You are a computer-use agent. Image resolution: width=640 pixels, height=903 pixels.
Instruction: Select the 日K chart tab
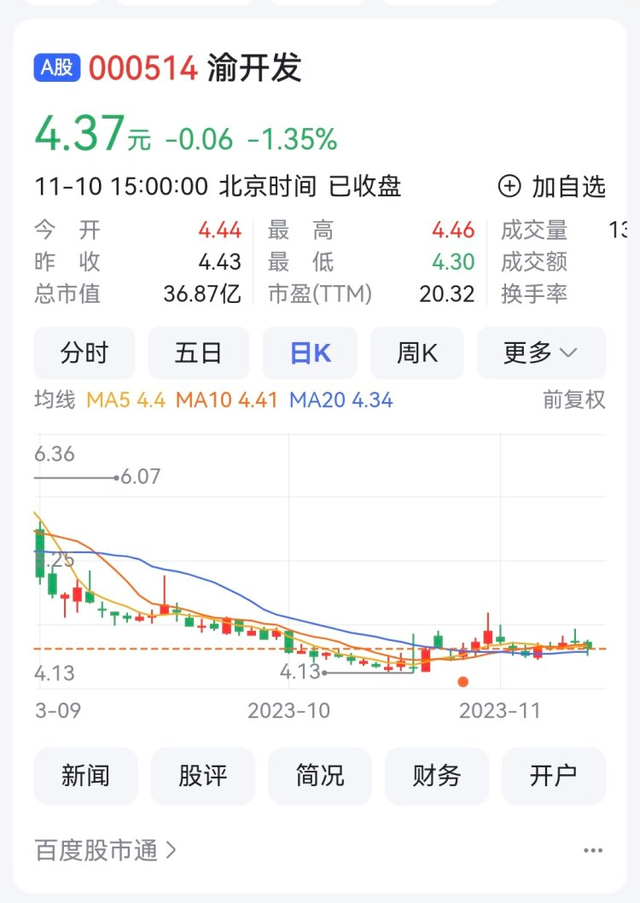[x=310, y=353]
